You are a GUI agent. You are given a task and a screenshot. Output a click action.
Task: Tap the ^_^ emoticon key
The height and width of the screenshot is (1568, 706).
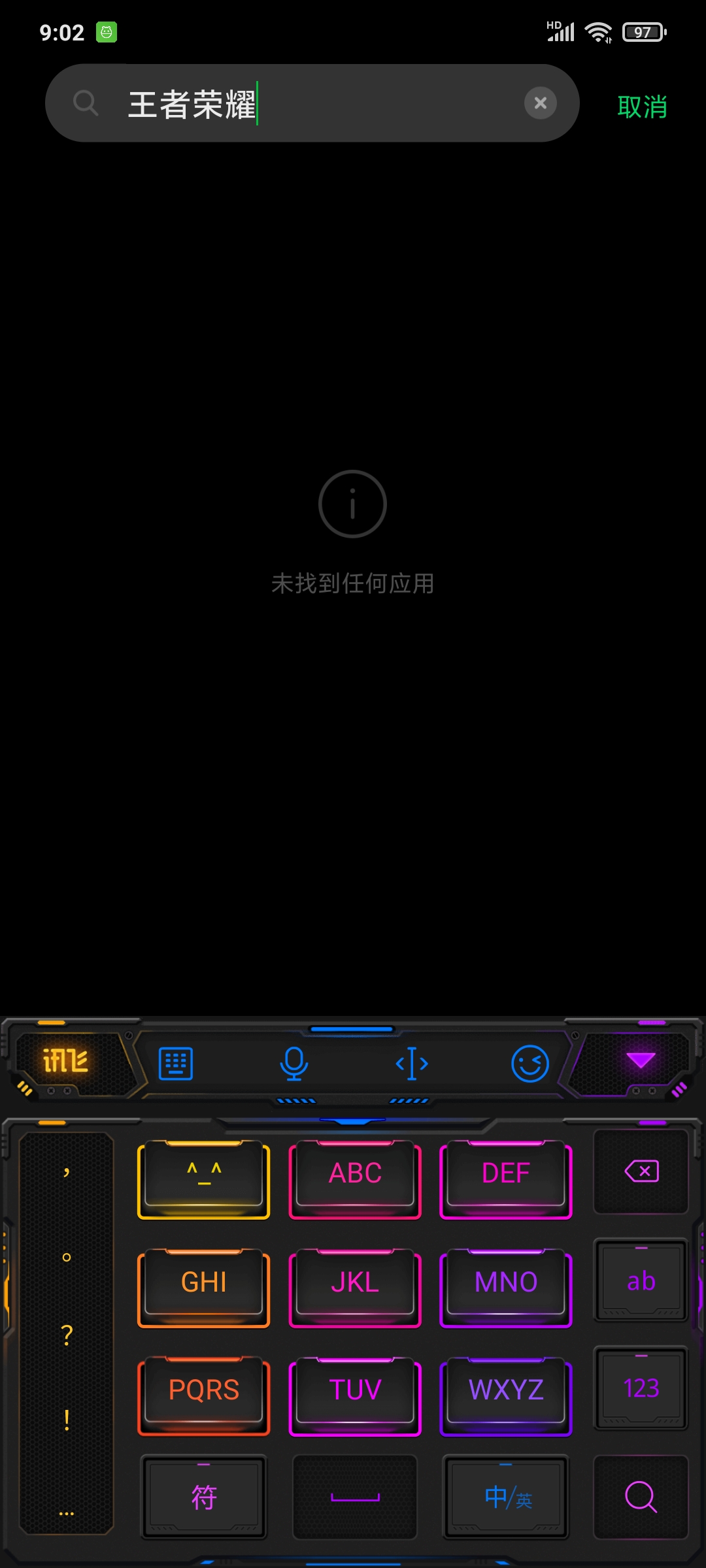pyautogui.click(x=204, y=1179)
